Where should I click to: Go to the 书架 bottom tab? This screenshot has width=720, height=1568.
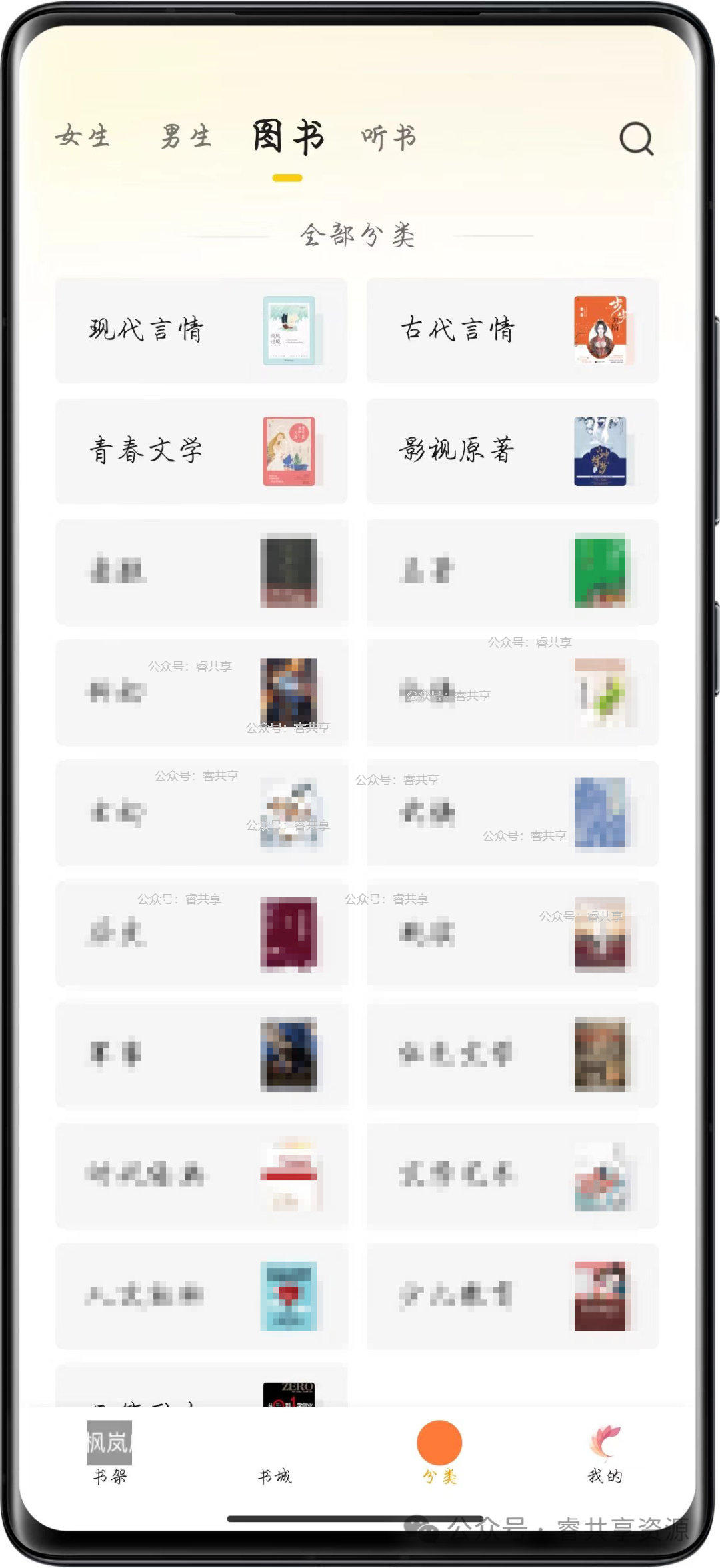(110, 1453)
